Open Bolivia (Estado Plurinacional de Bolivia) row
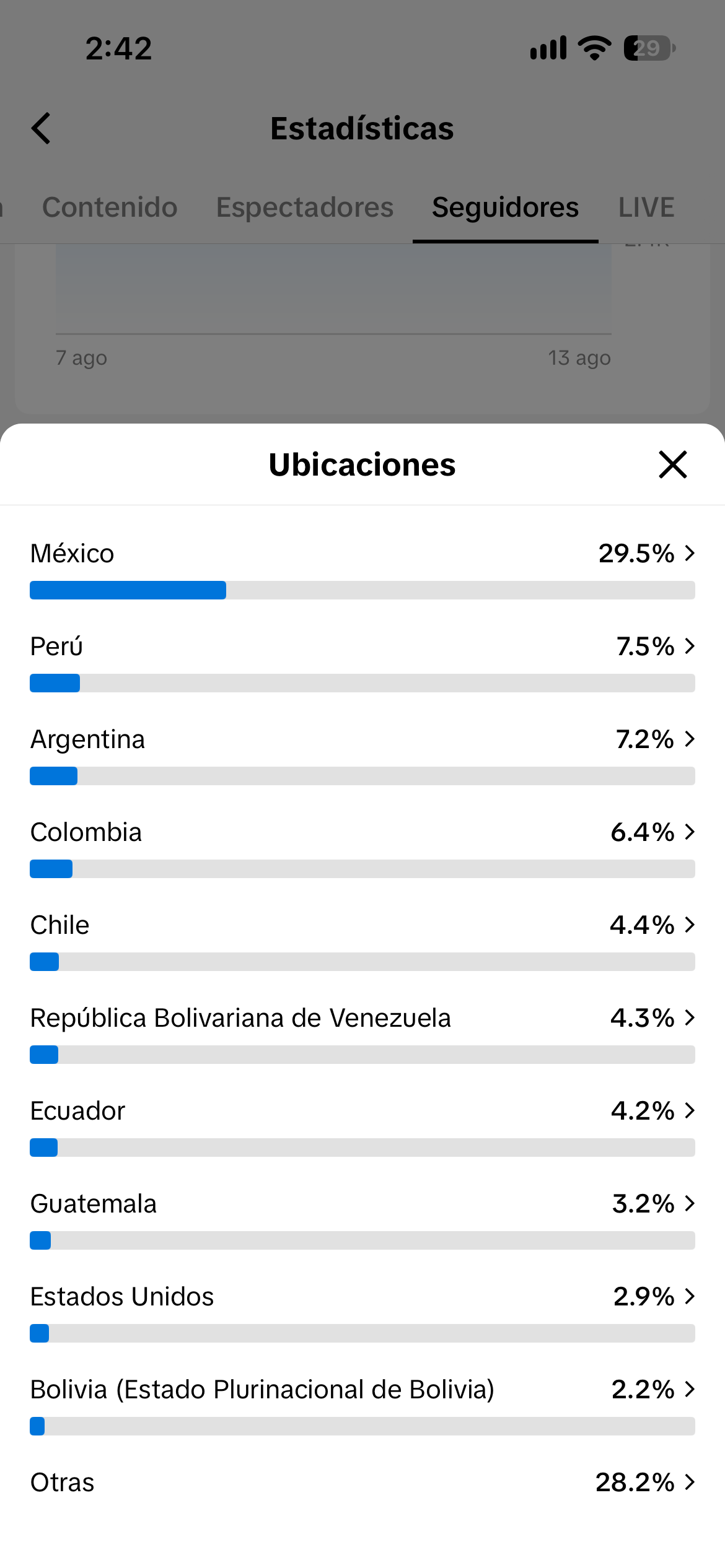 click(x=362, y=1405)
